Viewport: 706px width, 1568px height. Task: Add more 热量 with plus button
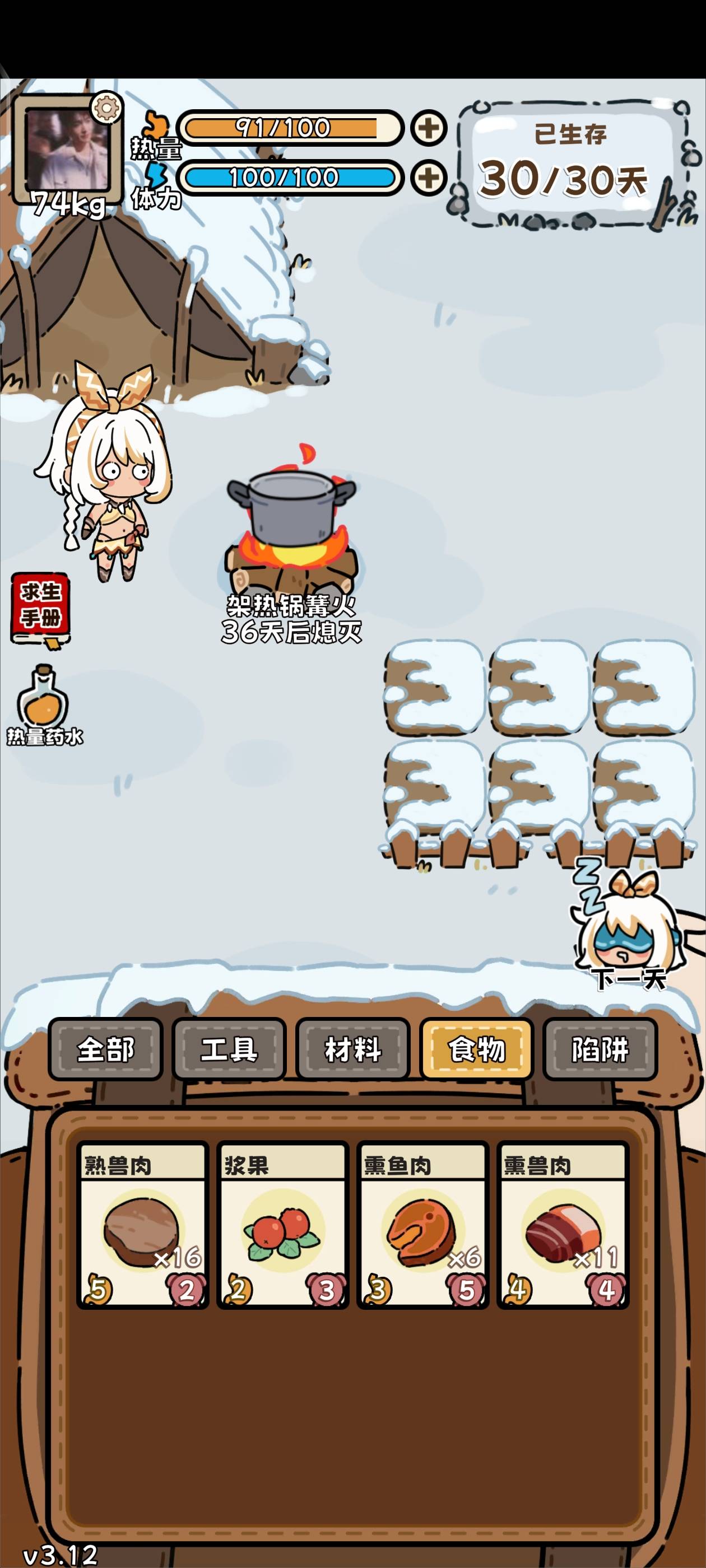tap(428, 128)
